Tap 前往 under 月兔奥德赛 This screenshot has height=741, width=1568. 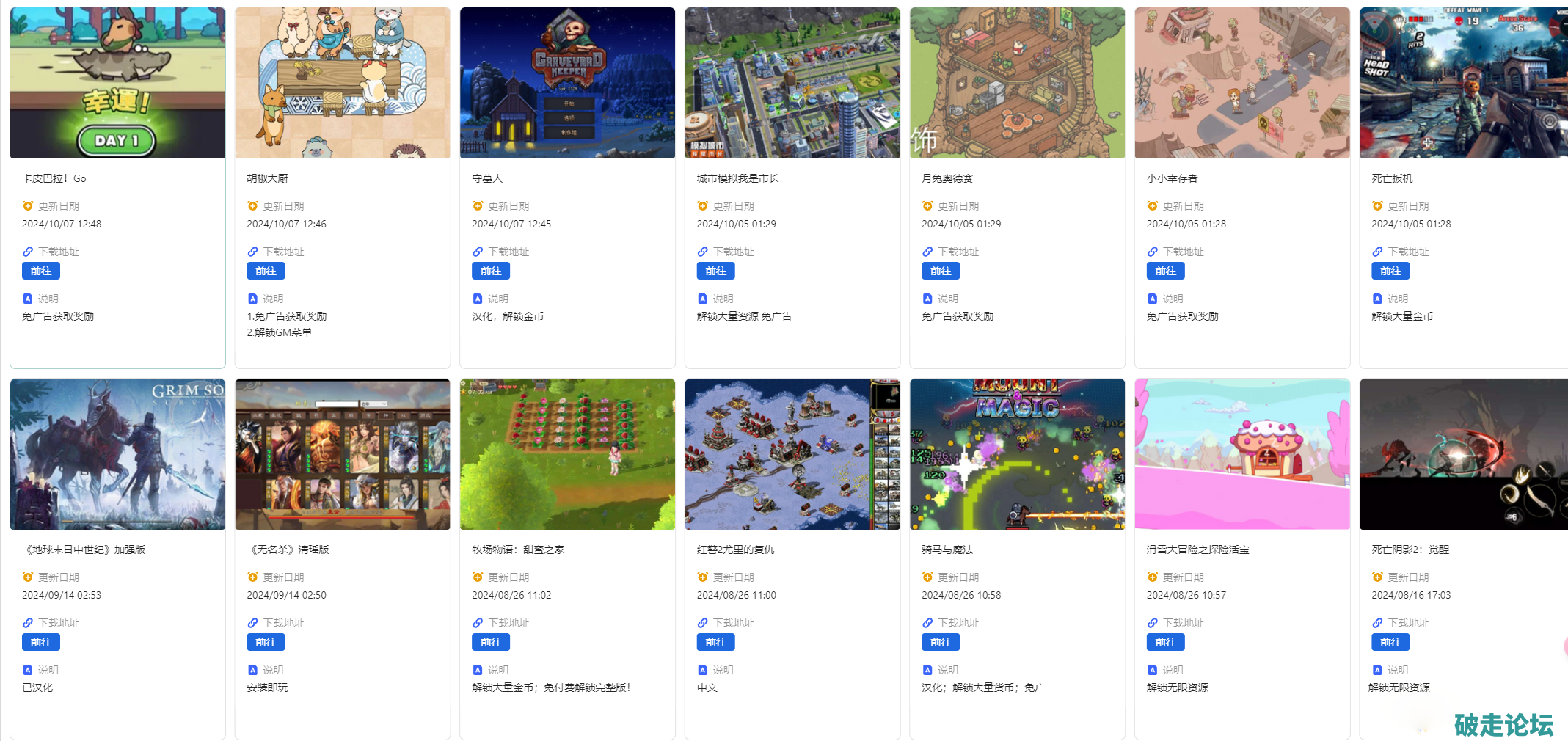pyautogui.click(x=941, y=271)
